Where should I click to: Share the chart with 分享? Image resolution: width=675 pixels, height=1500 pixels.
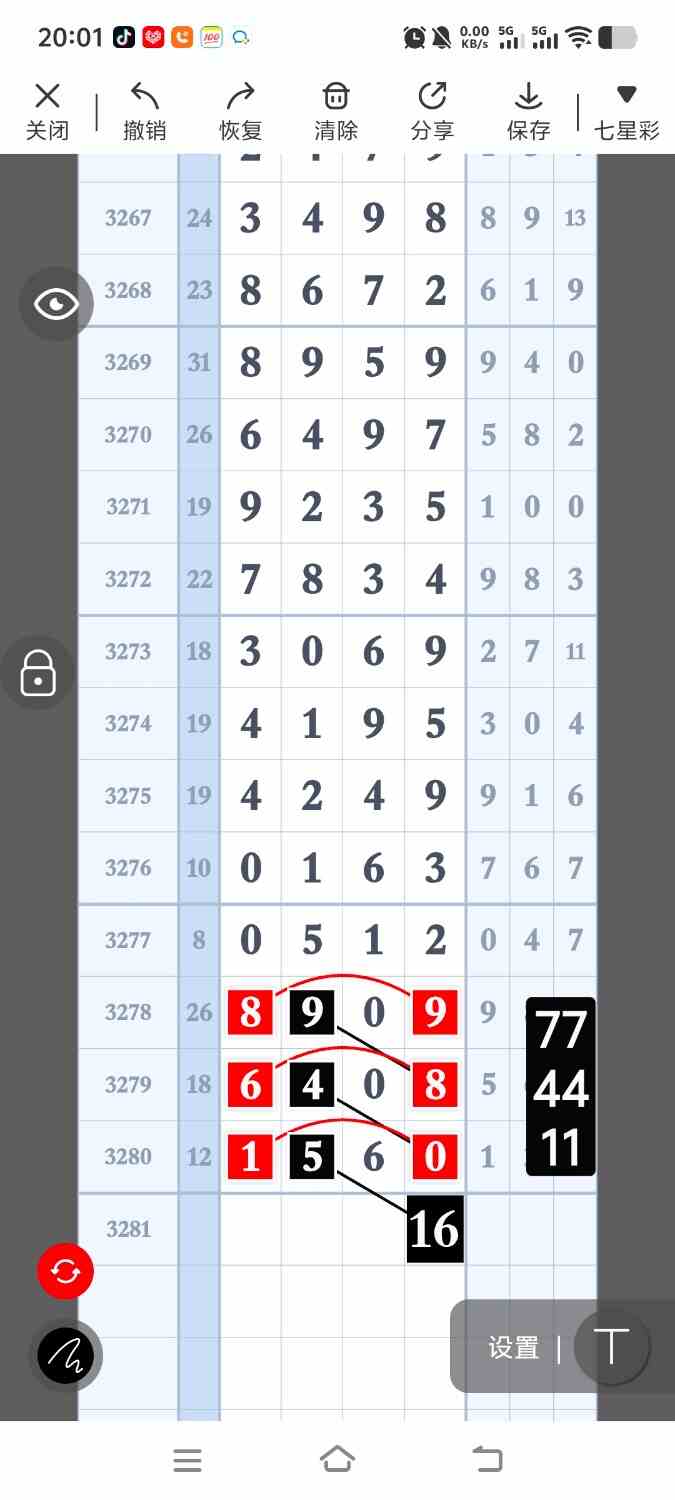pos(432,111)
